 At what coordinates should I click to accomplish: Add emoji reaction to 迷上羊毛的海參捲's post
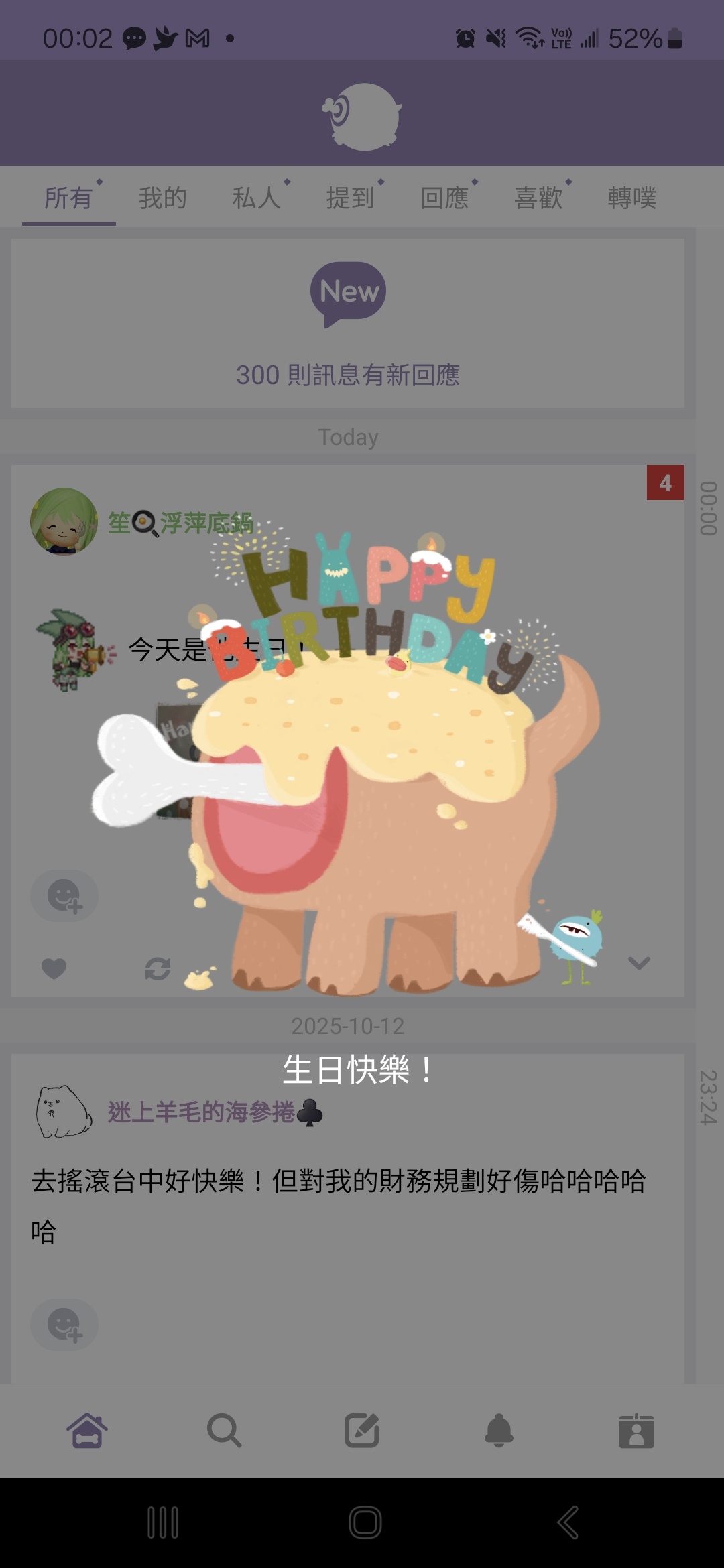64,1325
